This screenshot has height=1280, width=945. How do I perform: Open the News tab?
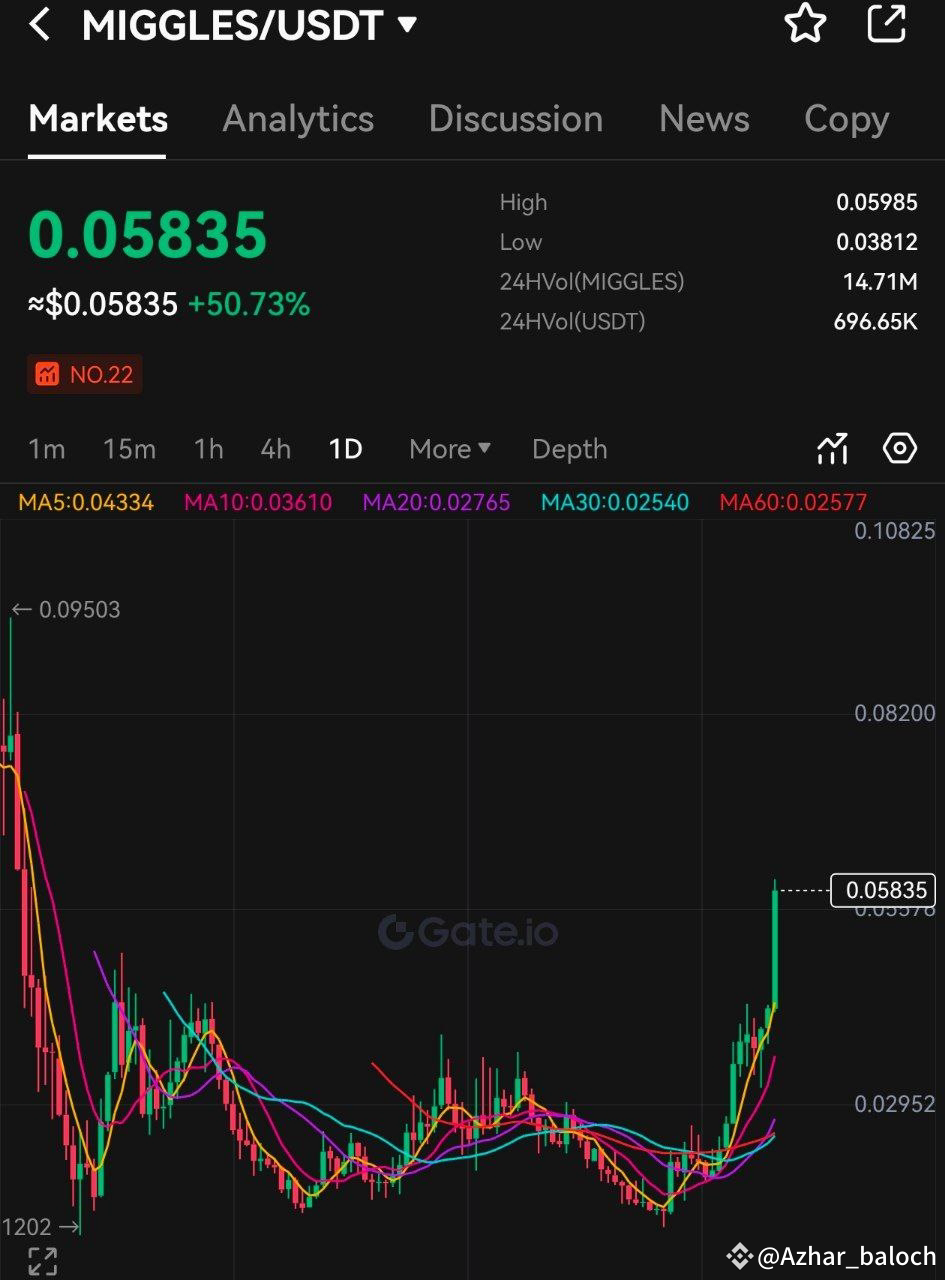click(704, 119)
